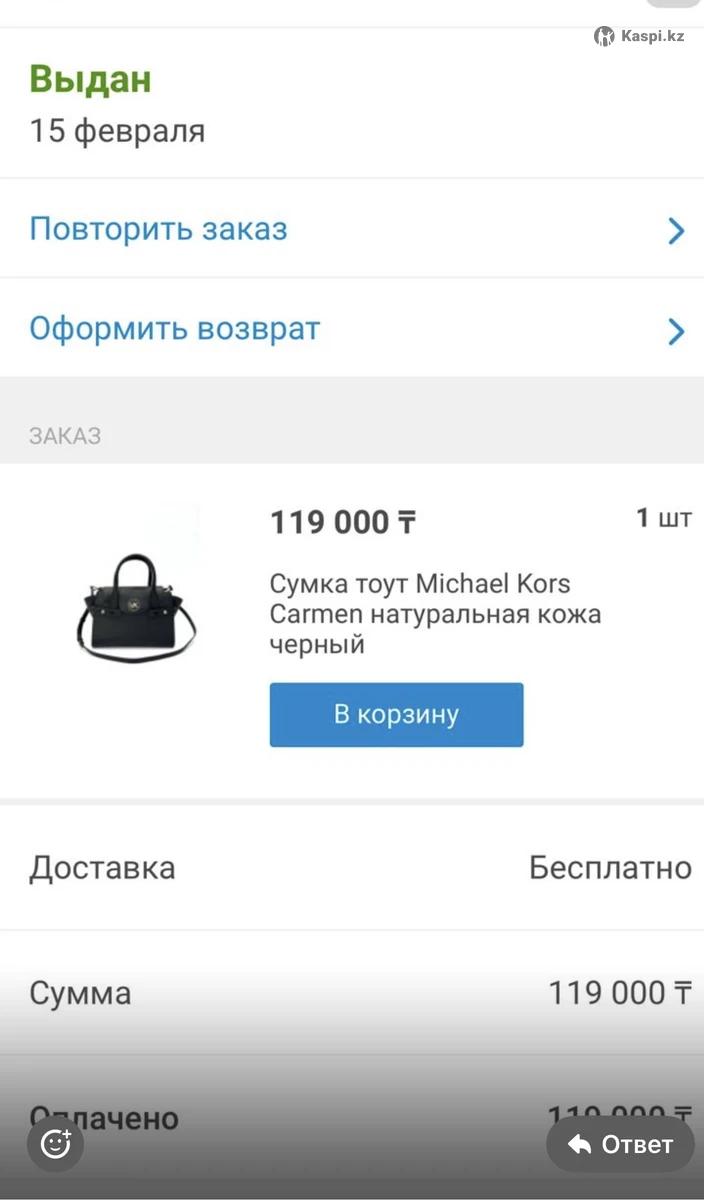This screenshot has height=1200, width=704.
Task: Open Повторить заказ to reorder
Action: click(x=352, y=229)
